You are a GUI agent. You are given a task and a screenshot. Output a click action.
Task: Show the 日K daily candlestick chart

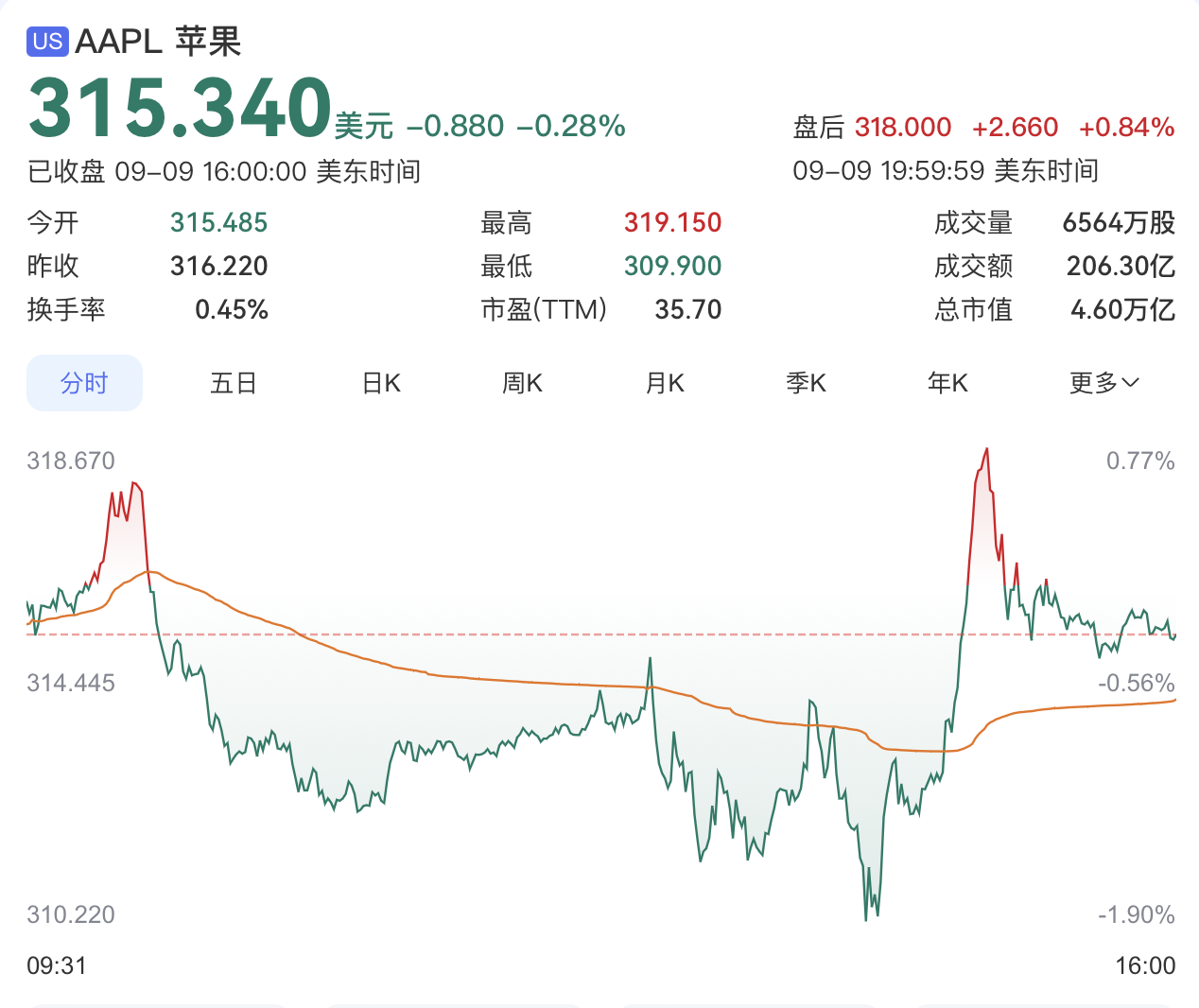click(381, 383)
